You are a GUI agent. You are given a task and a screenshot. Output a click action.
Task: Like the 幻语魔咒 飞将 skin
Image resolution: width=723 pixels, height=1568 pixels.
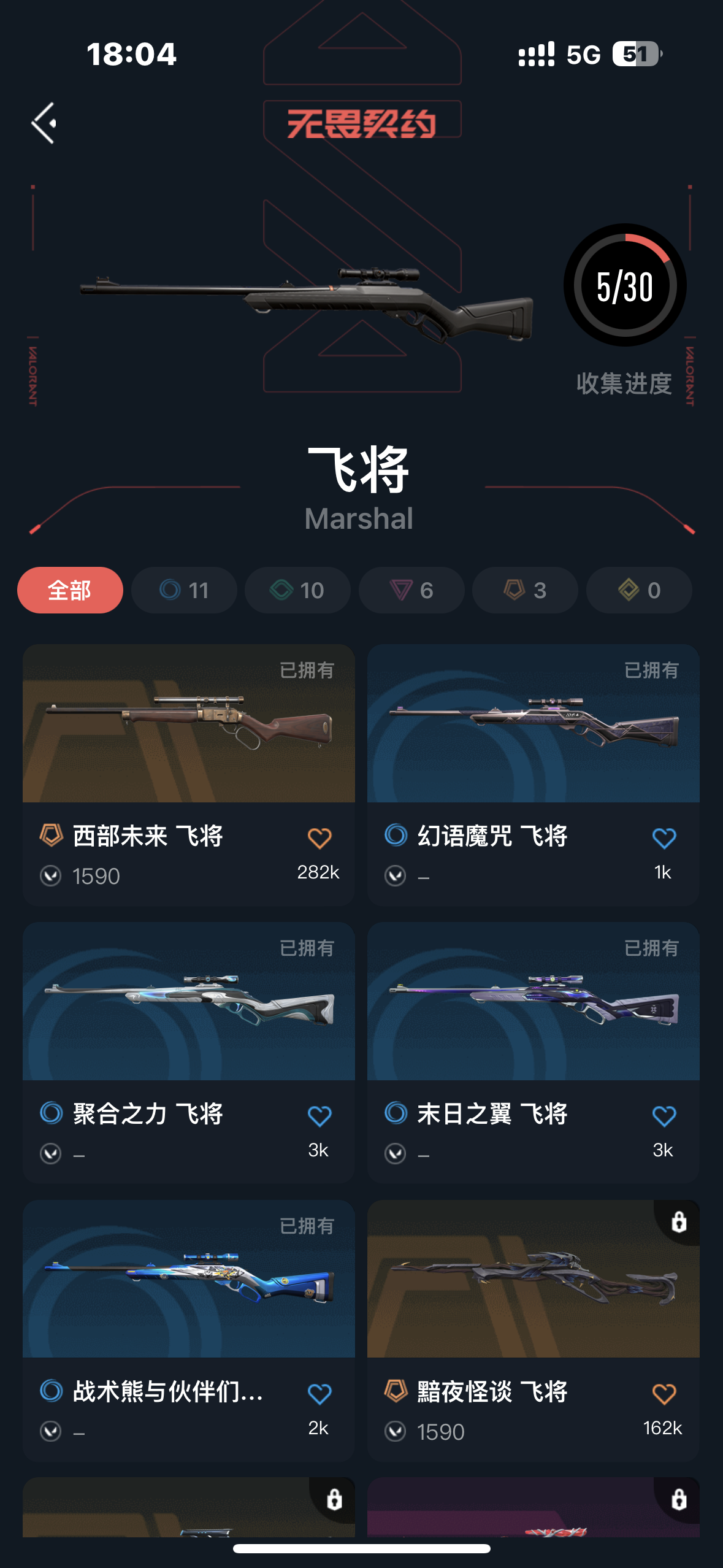coord(664,838)
